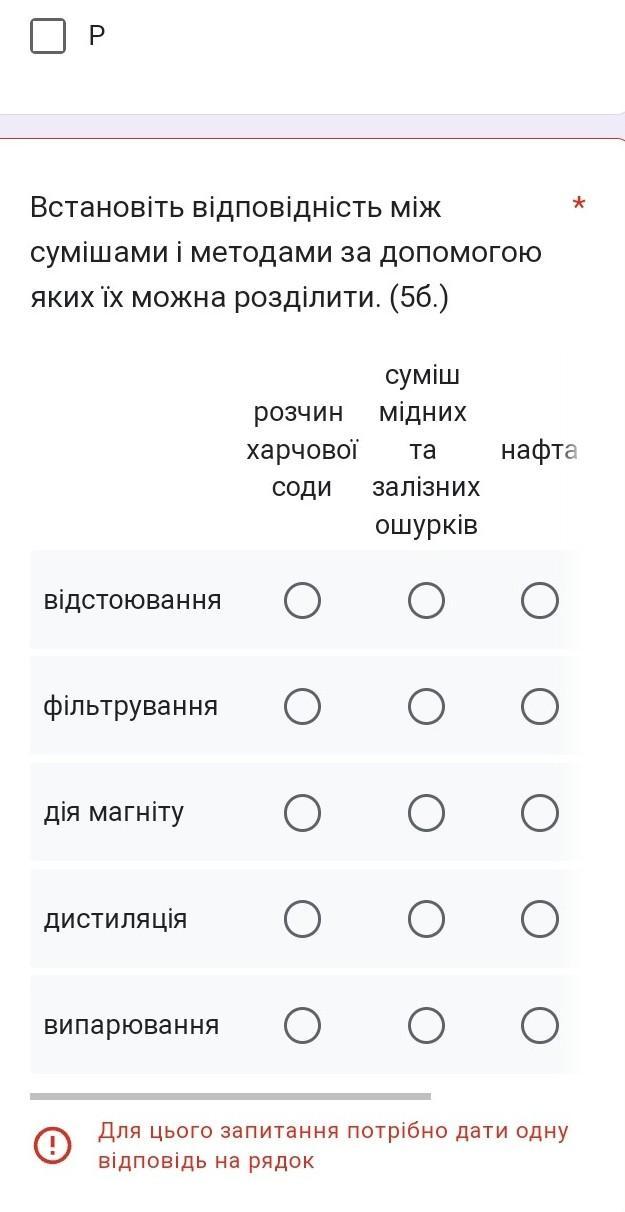Mark фільтрування for суміш мідних та залізних ошурків
The height and width of the screenshot is (1212, 625).
click(x=426, y=707)
